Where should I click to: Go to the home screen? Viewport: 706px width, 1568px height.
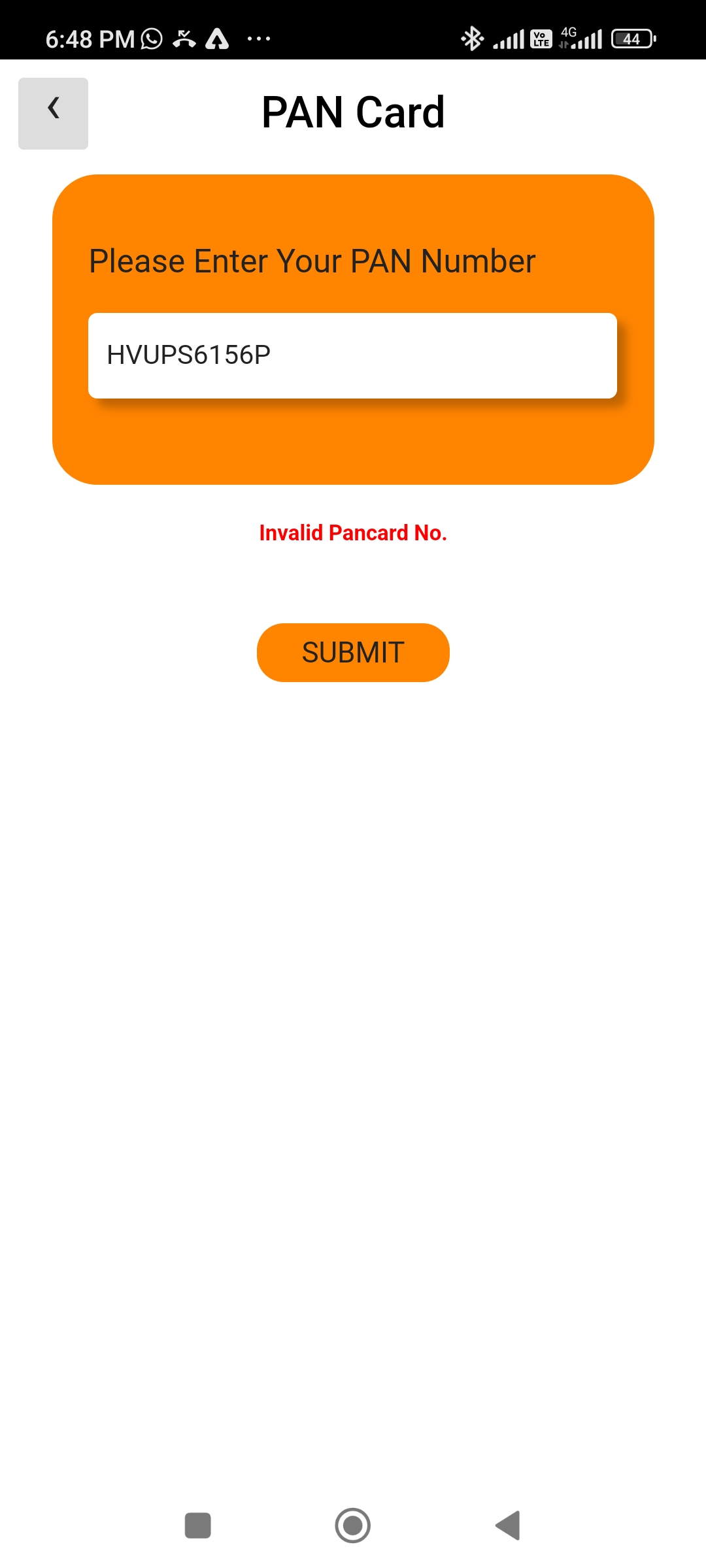coord(353,1526)
